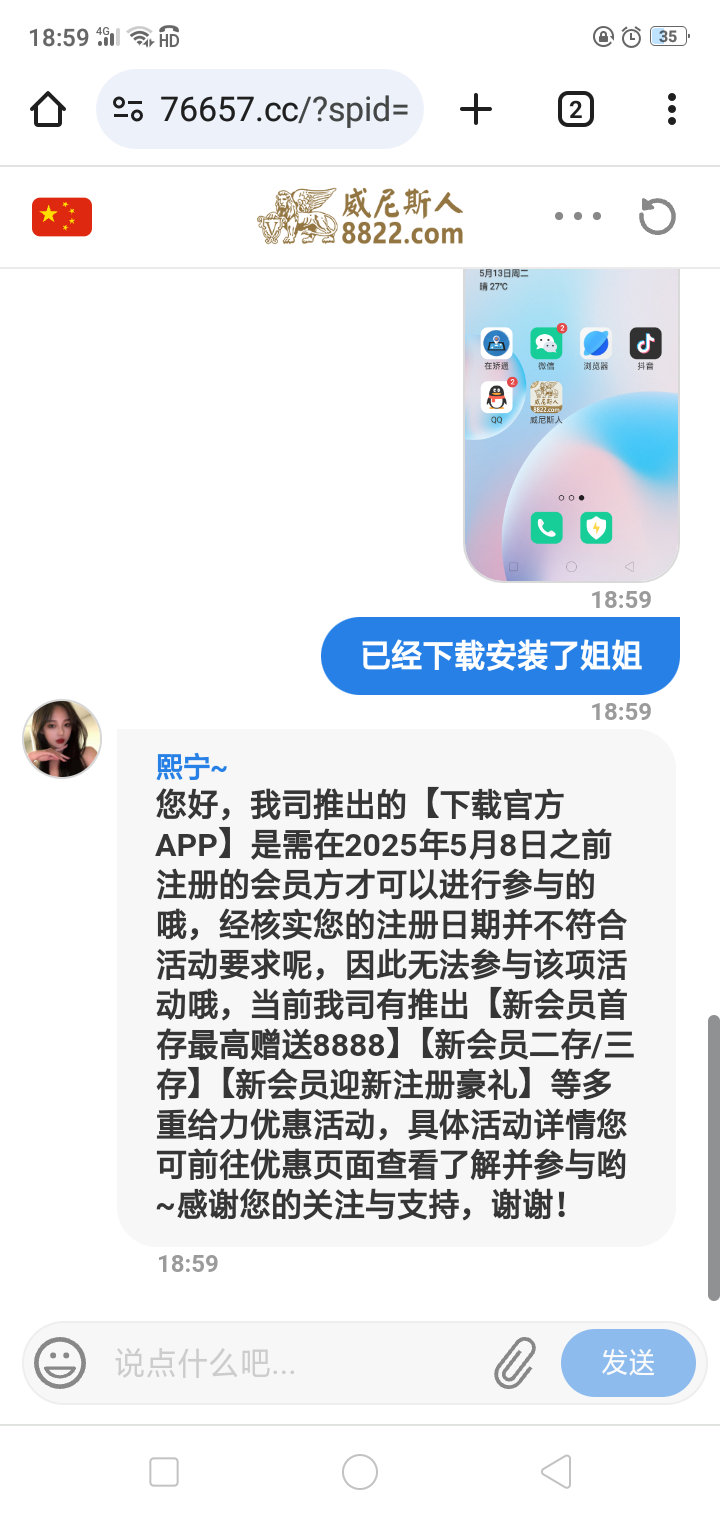Image resolution: width=720 pixels, height=1520 pixels.
Task: Change language via the China flag
Action: pos(62,217)
